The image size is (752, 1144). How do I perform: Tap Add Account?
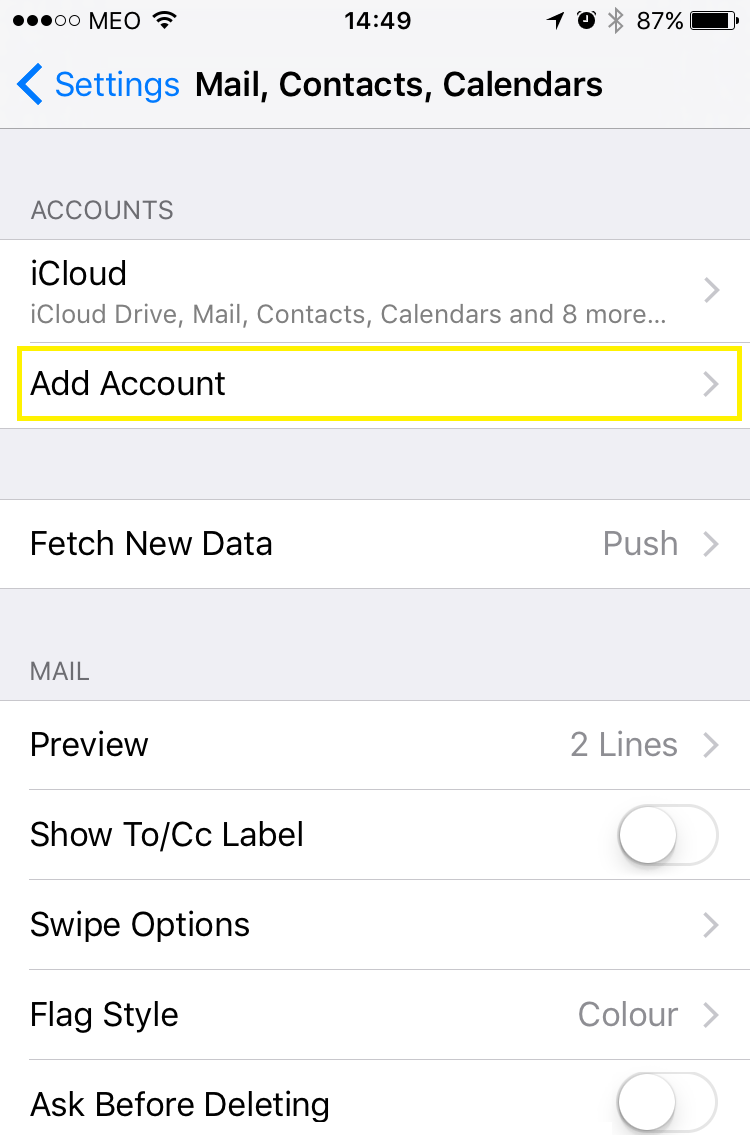(x=375, y=384)
